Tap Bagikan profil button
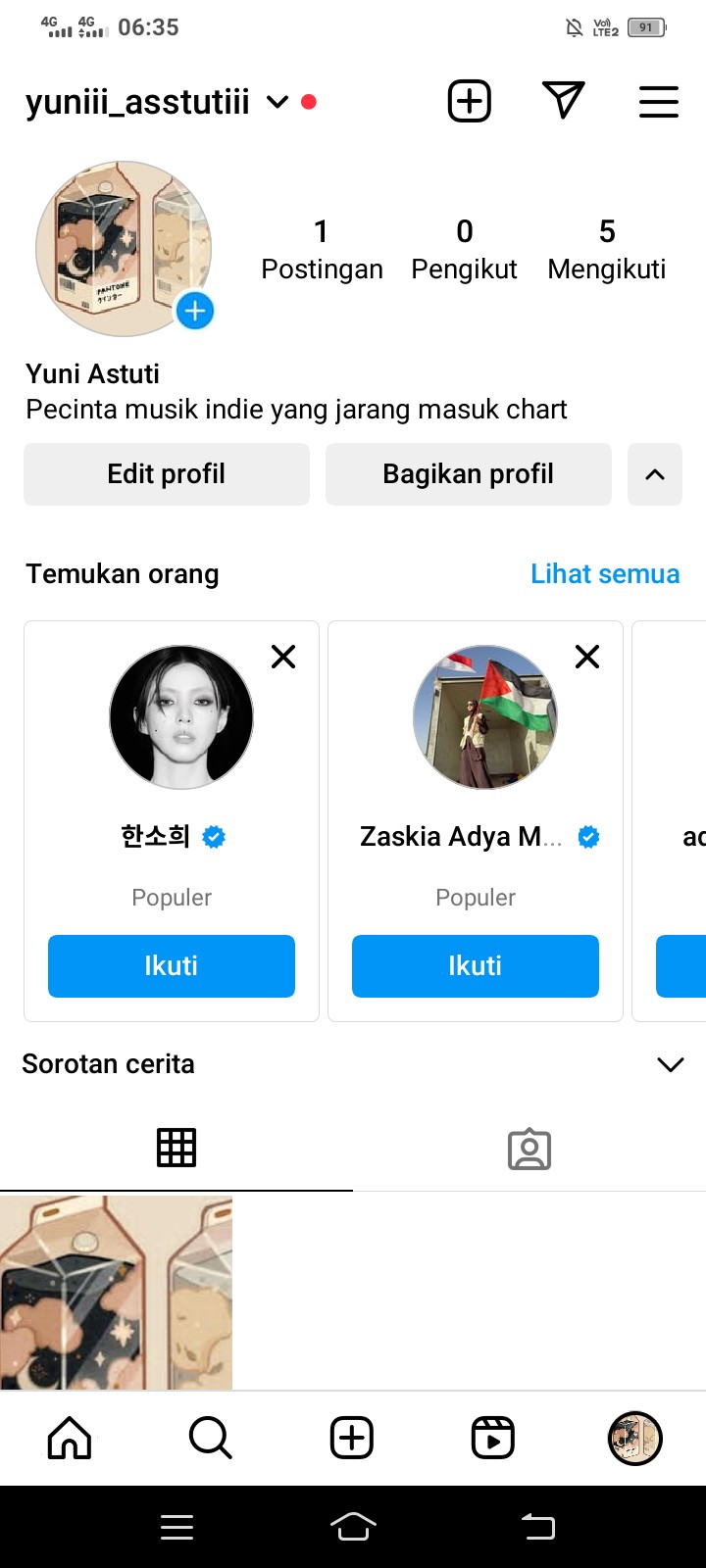 click(x=468, y=474)
